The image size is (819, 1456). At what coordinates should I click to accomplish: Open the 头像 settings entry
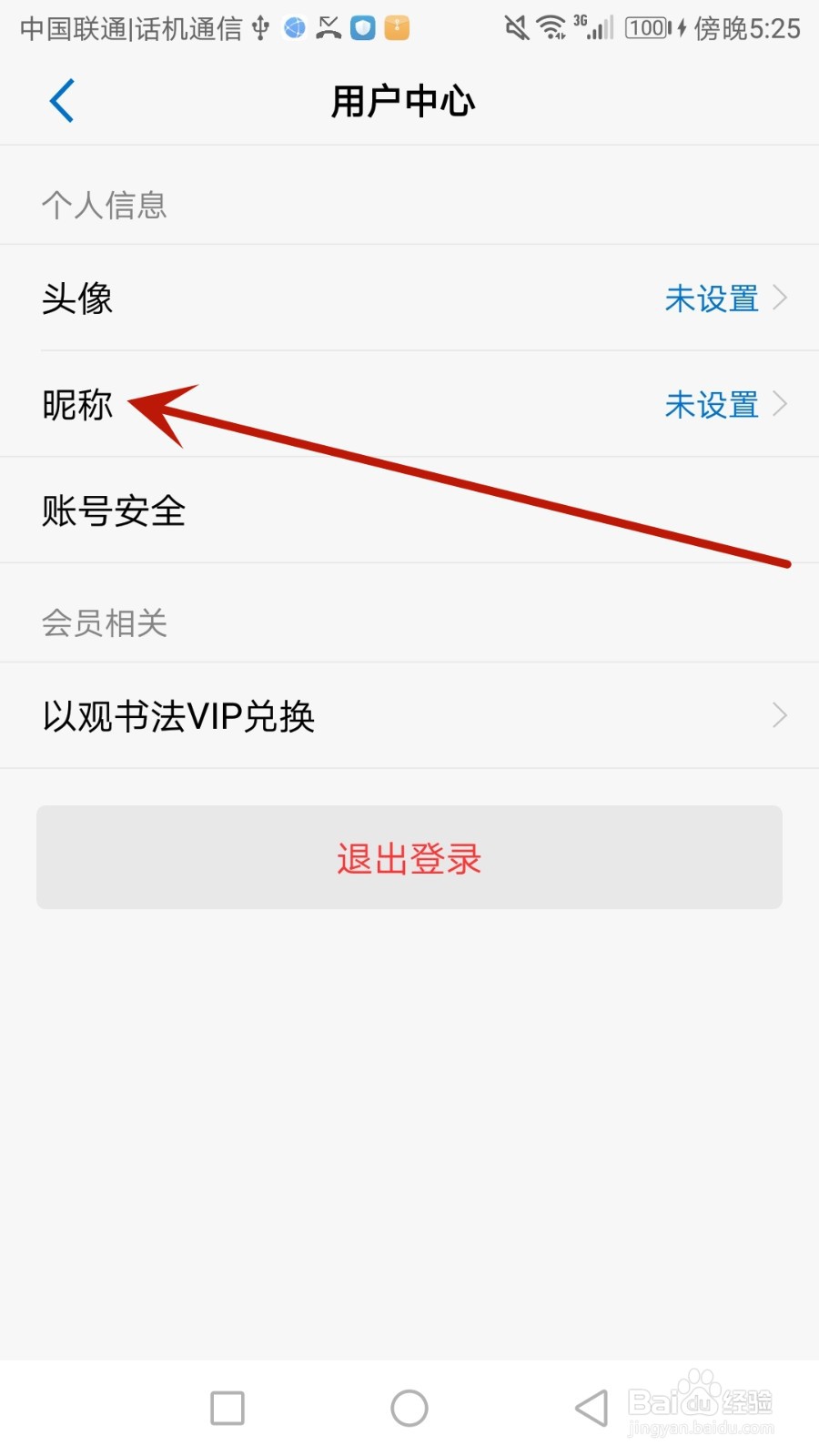(78, 298)
